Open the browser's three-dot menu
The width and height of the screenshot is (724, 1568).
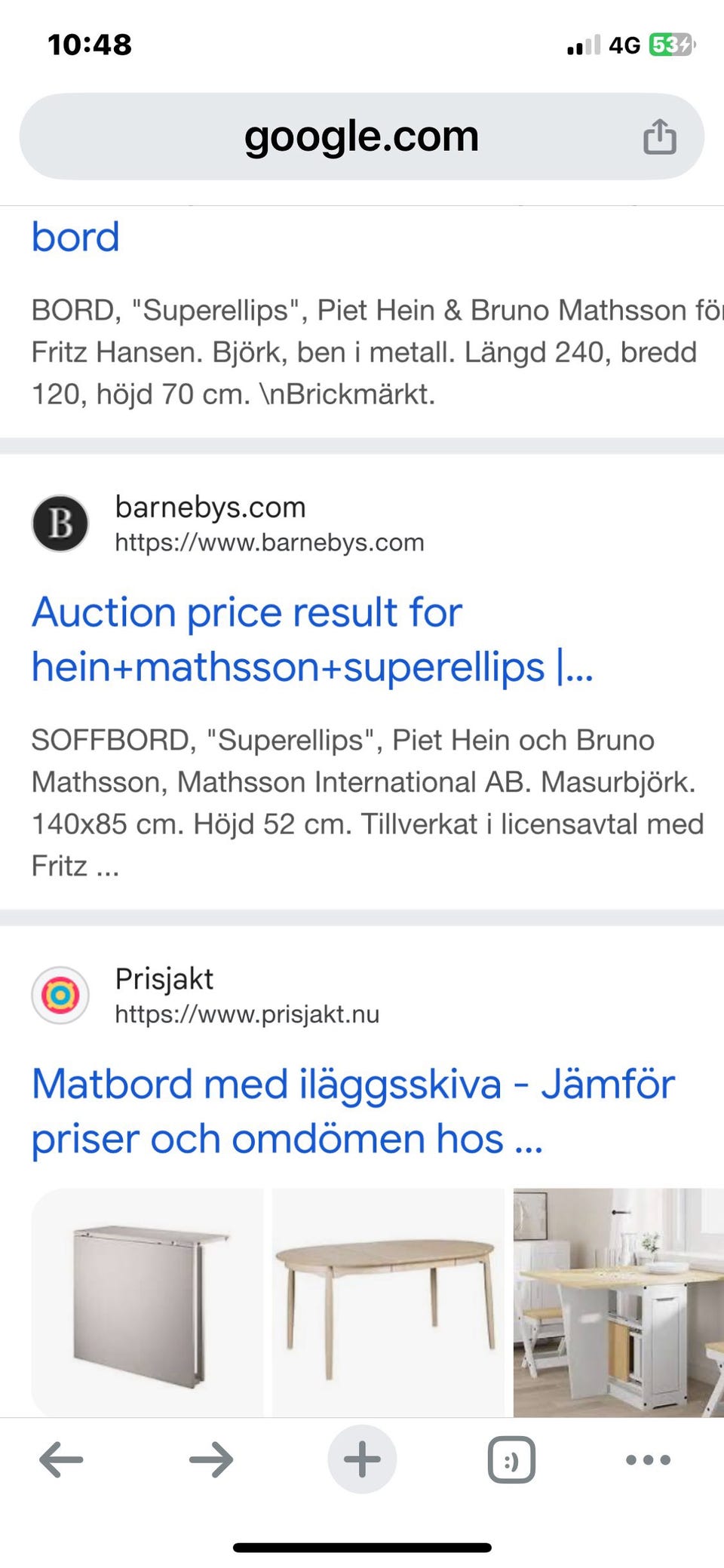(648, 1459)
